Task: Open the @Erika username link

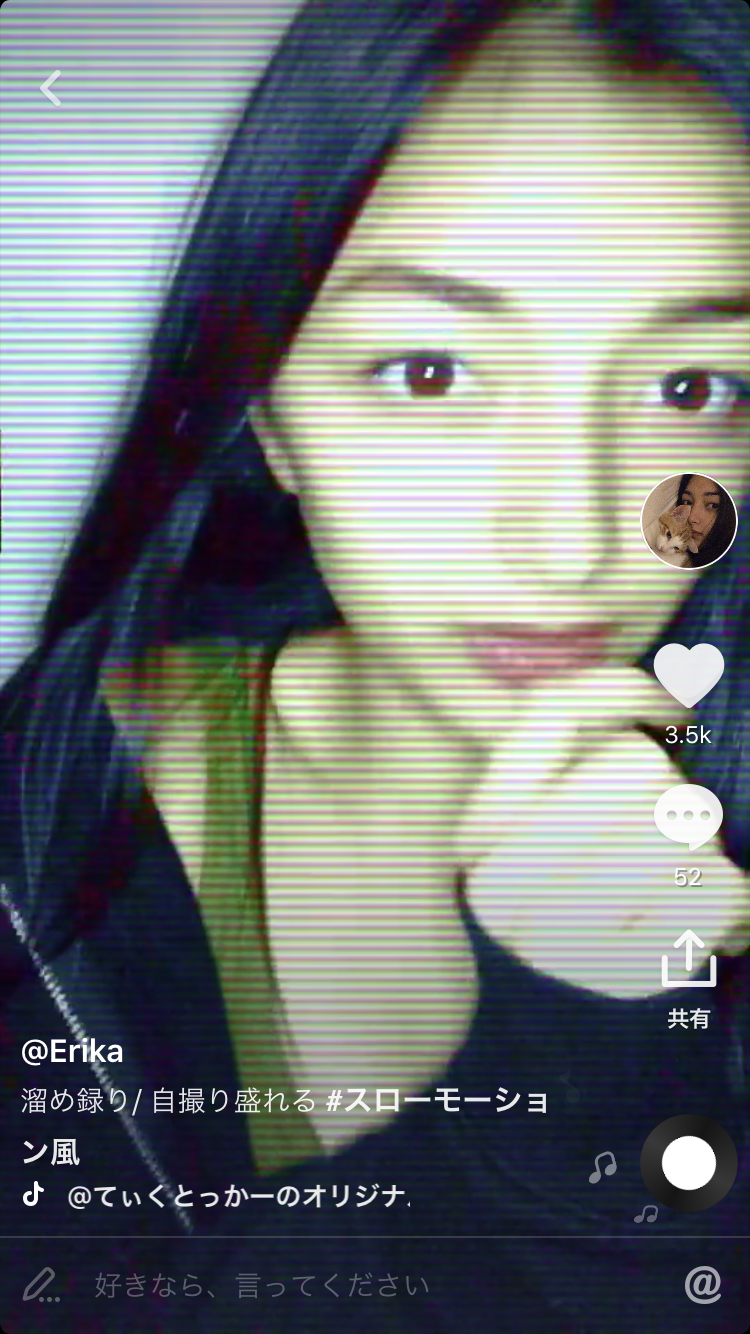Action: click(73, 1051)
